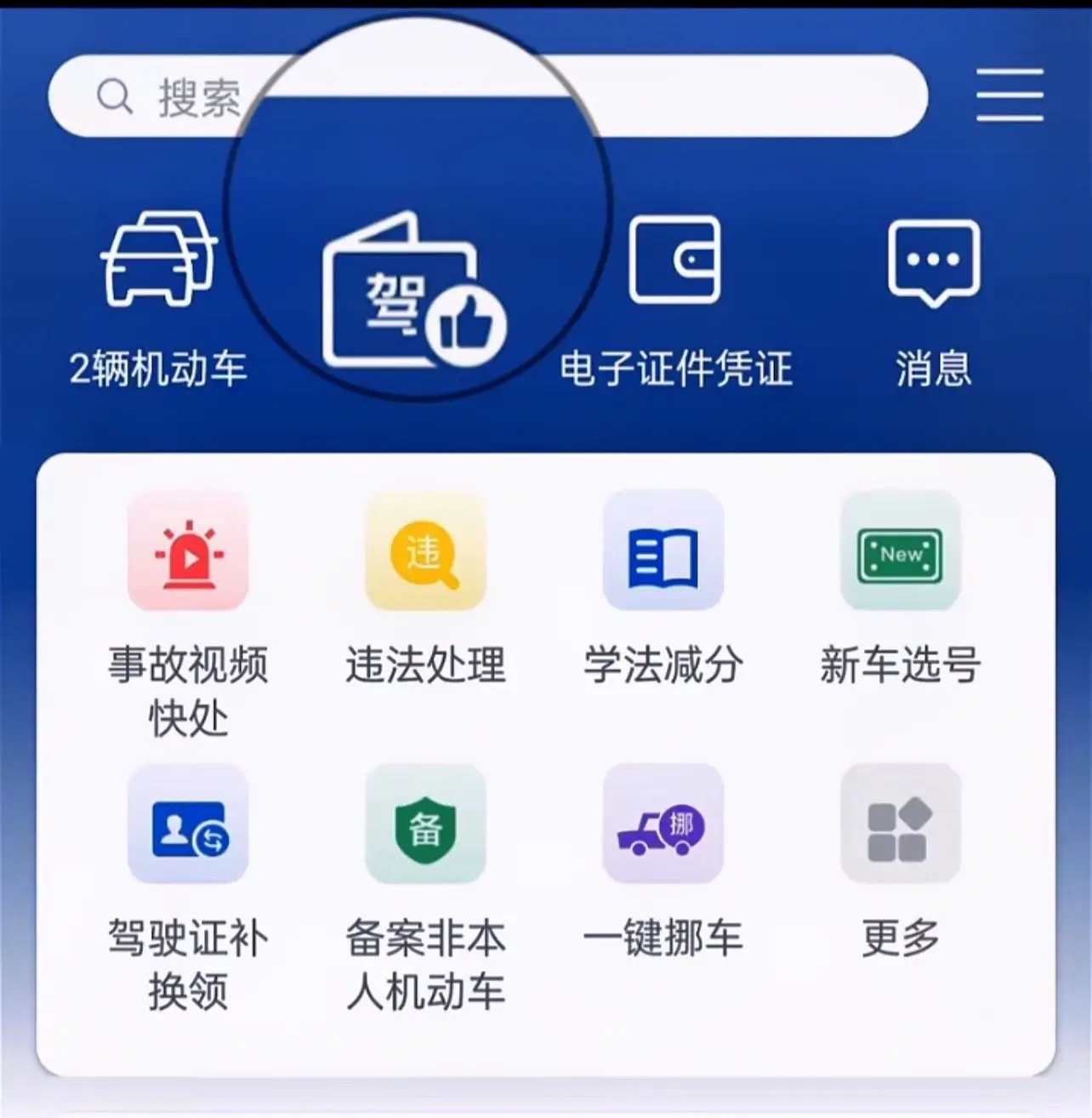Tap the 一键挪车 move-car service icon
This screenshot has height=1118, width=1092.
[x=664, y=825]
